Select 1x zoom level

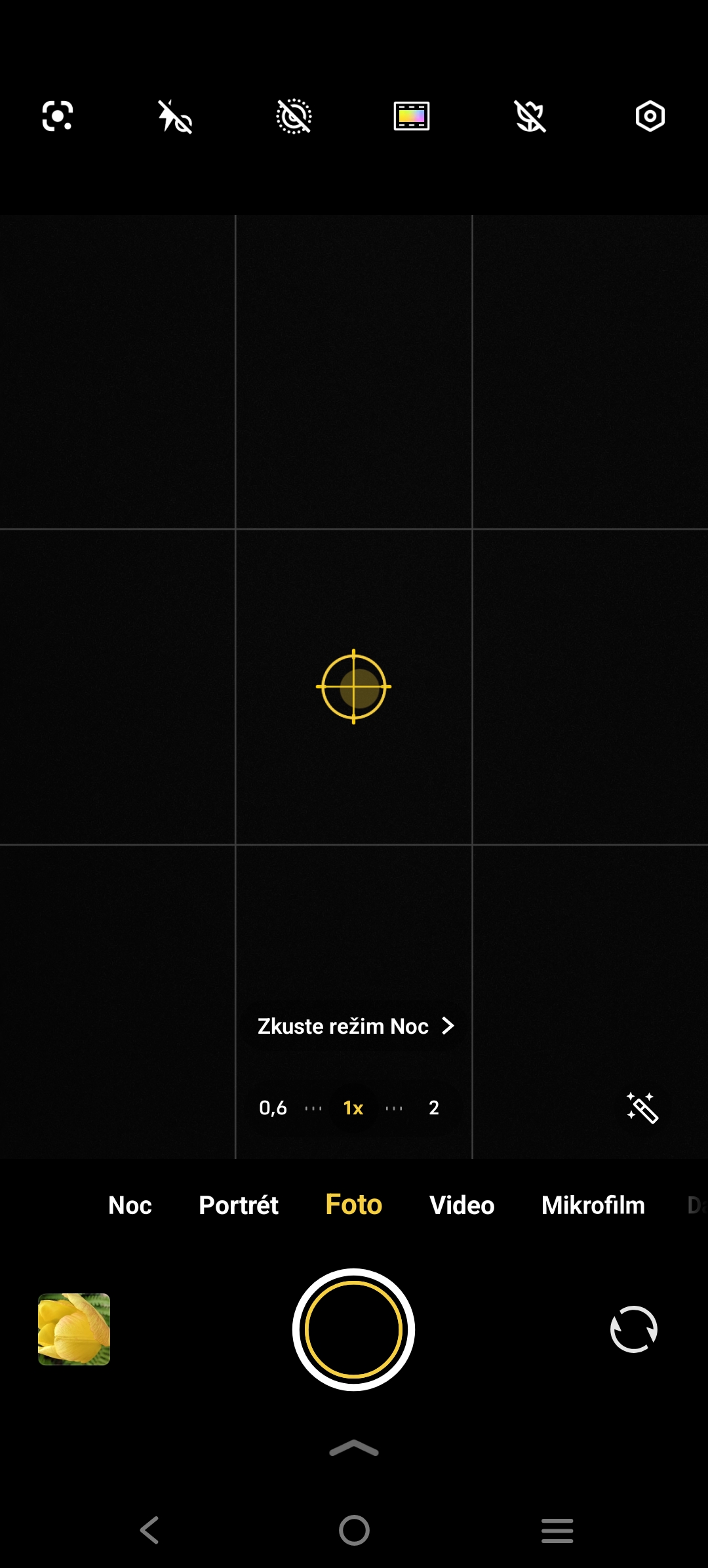[353, 1108]
